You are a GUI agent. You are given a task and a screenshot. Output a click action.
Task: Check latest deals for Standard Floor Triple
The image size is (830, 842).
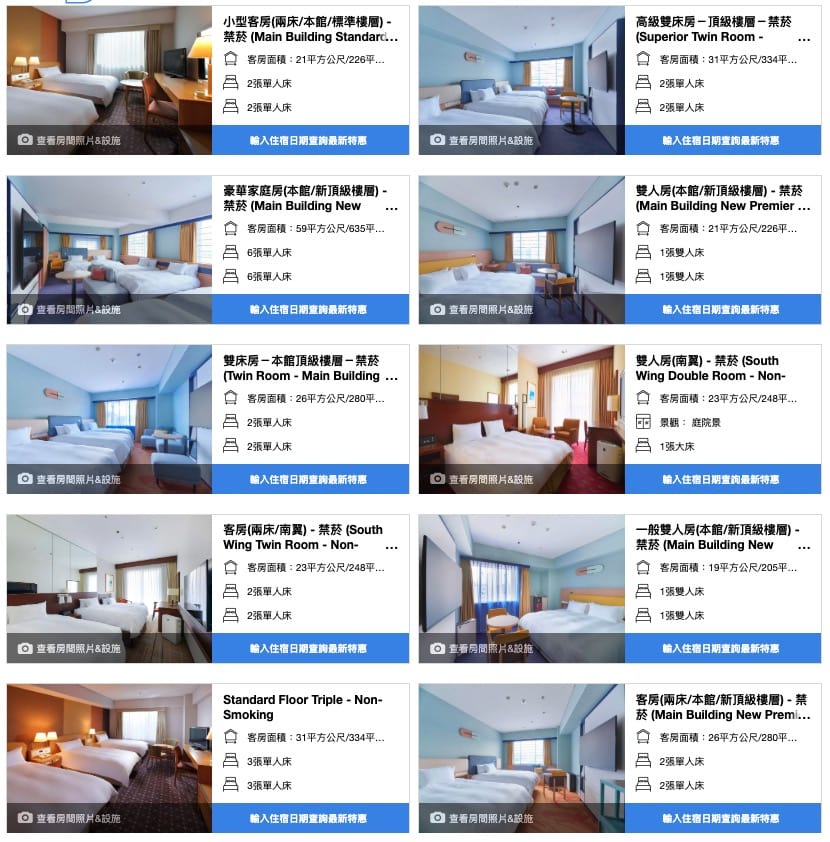click(x=310, y=818)
